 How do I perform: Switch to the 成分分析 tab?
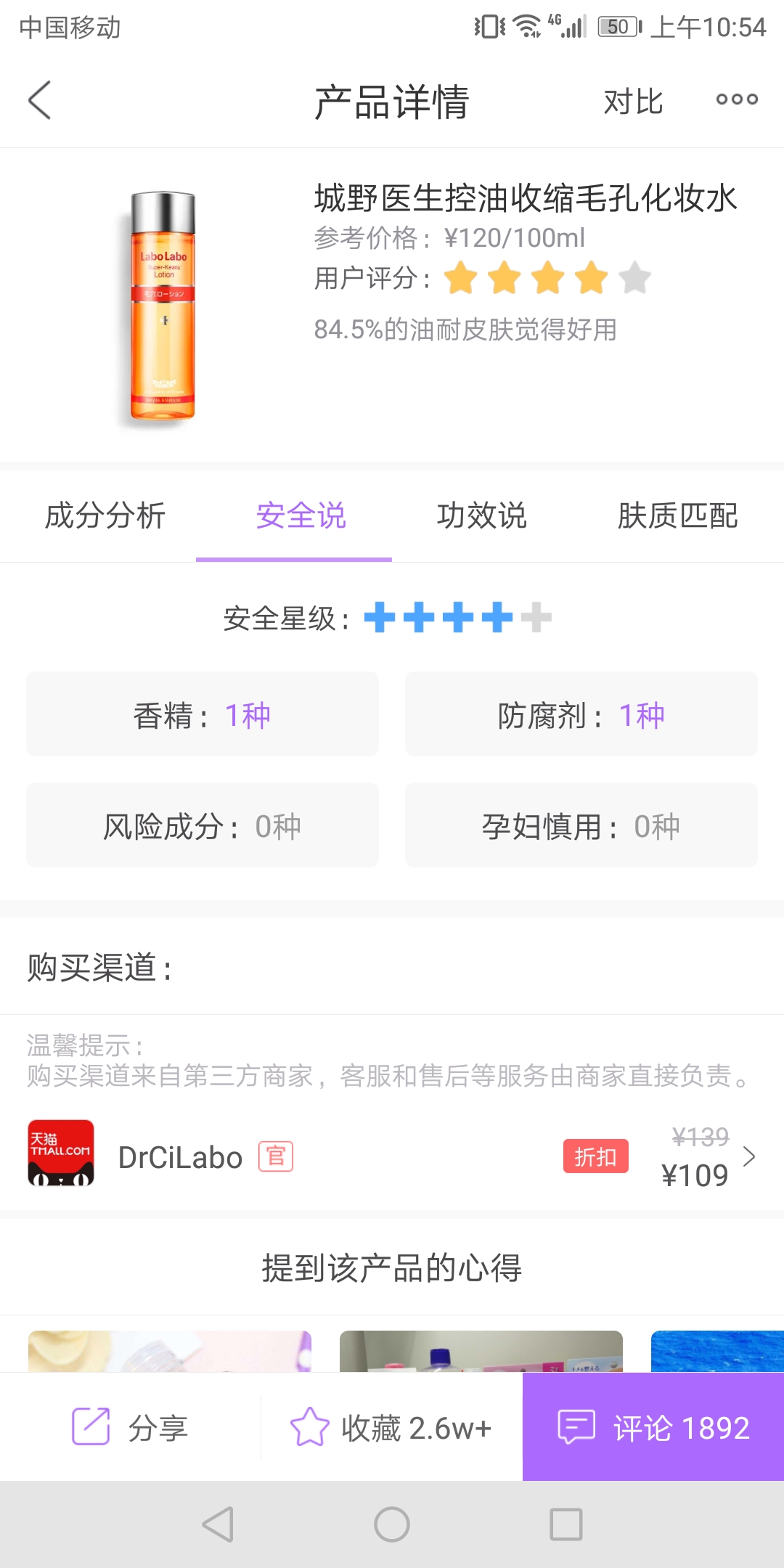105,517
